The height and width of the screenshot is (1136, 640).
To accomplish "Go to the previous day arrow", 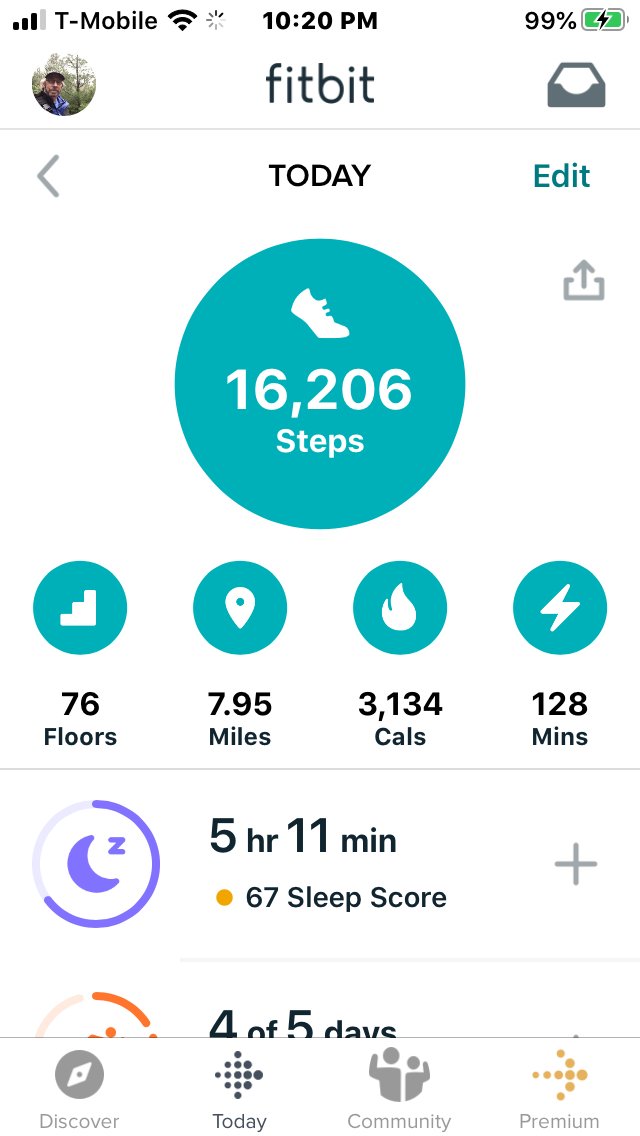I will (49, 176).
